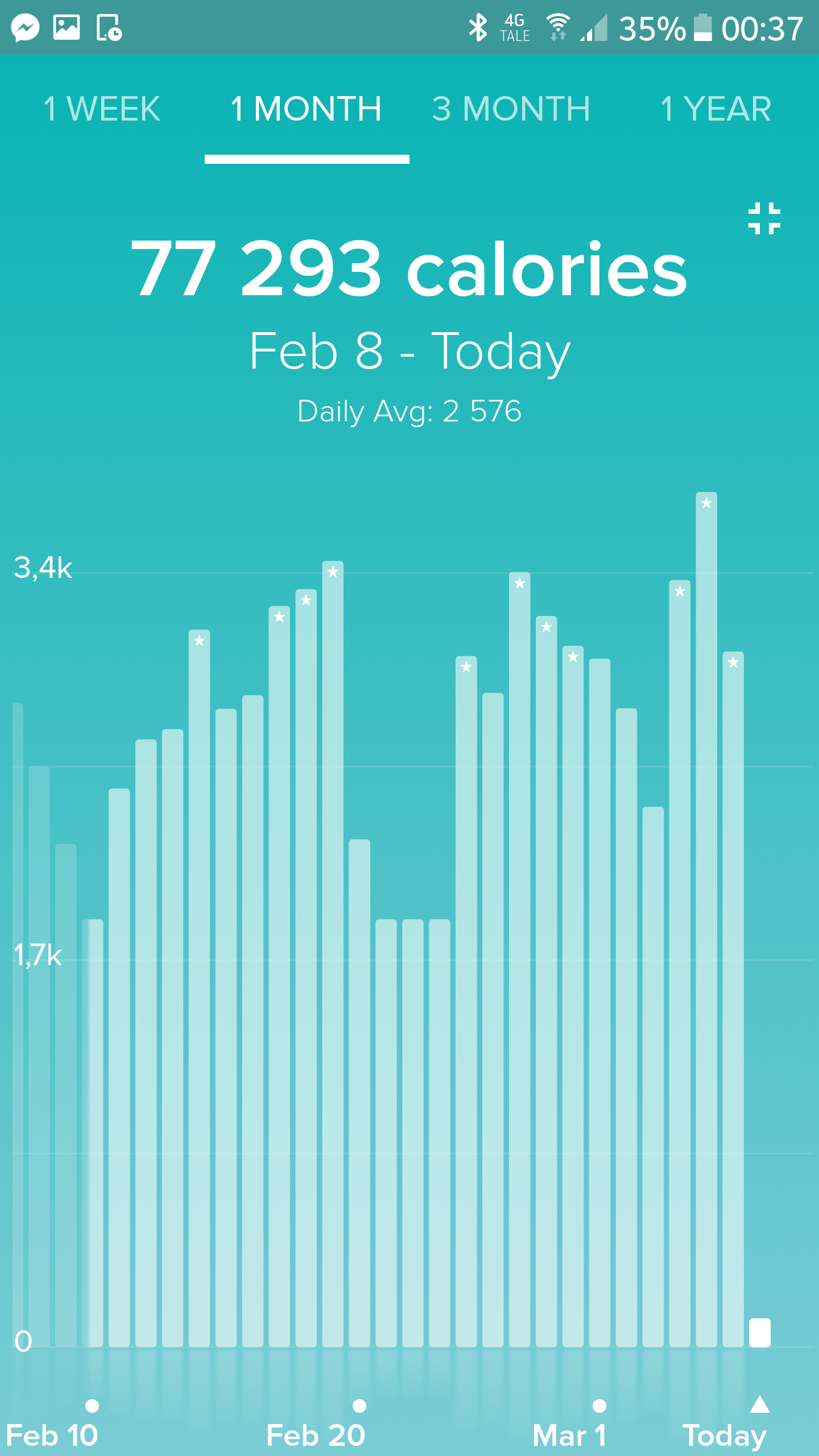Select the 1 MONTH tab
This screenshot has width=819, height=1456.
(307, 109)
